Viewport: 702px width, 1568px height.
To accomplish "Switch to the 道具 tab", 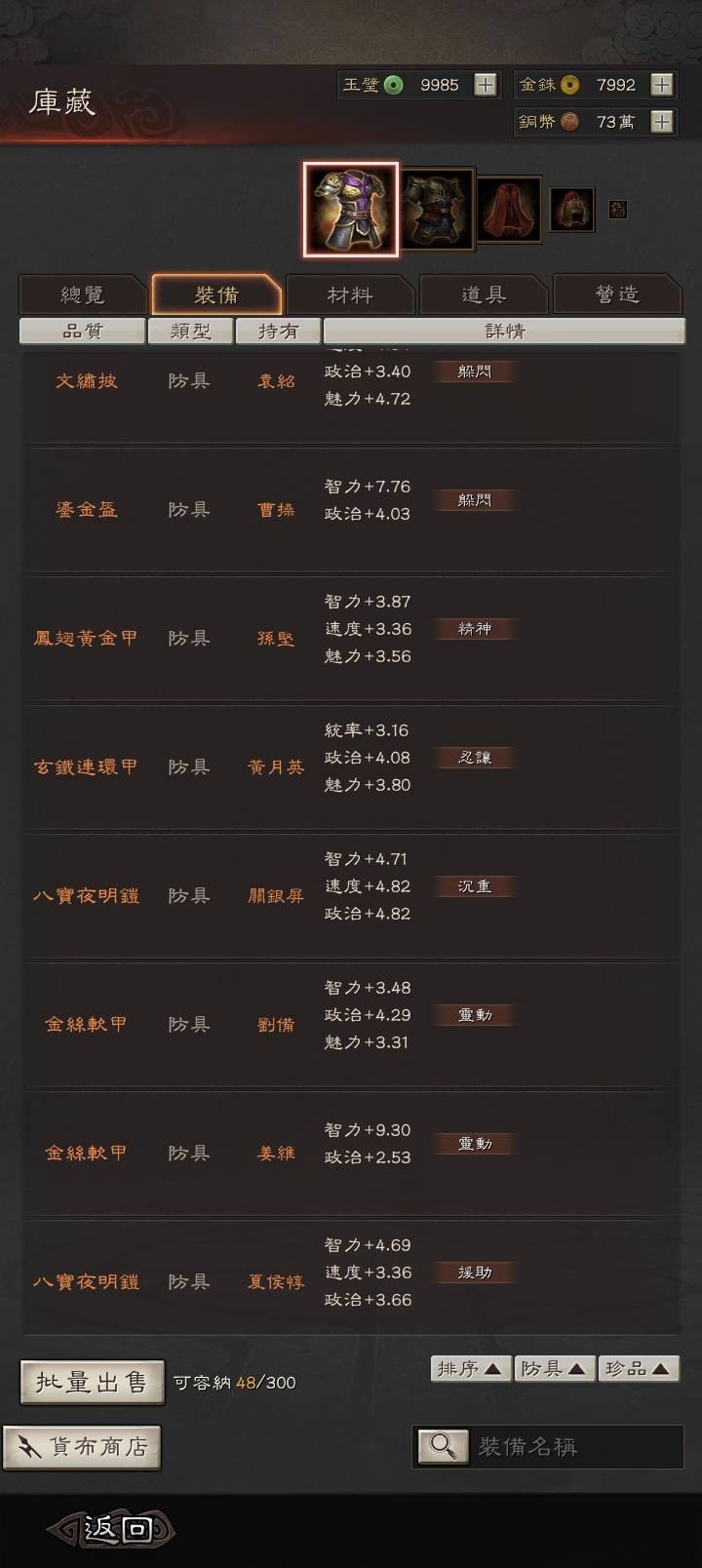I will coord(483,294).
